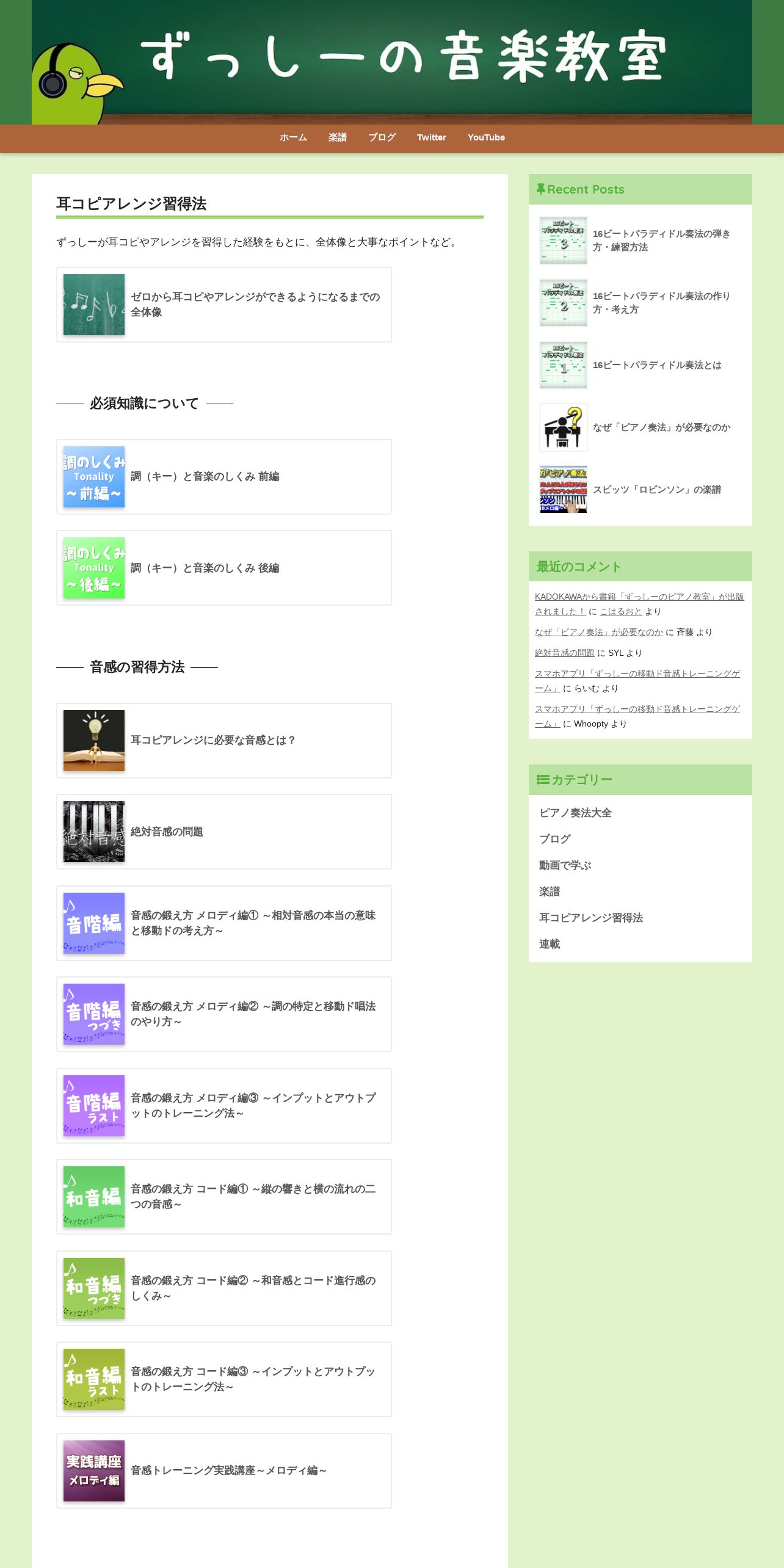
Task: Open the ホーム navigation link
Action: pyautogui.click(x=293, y=137)
